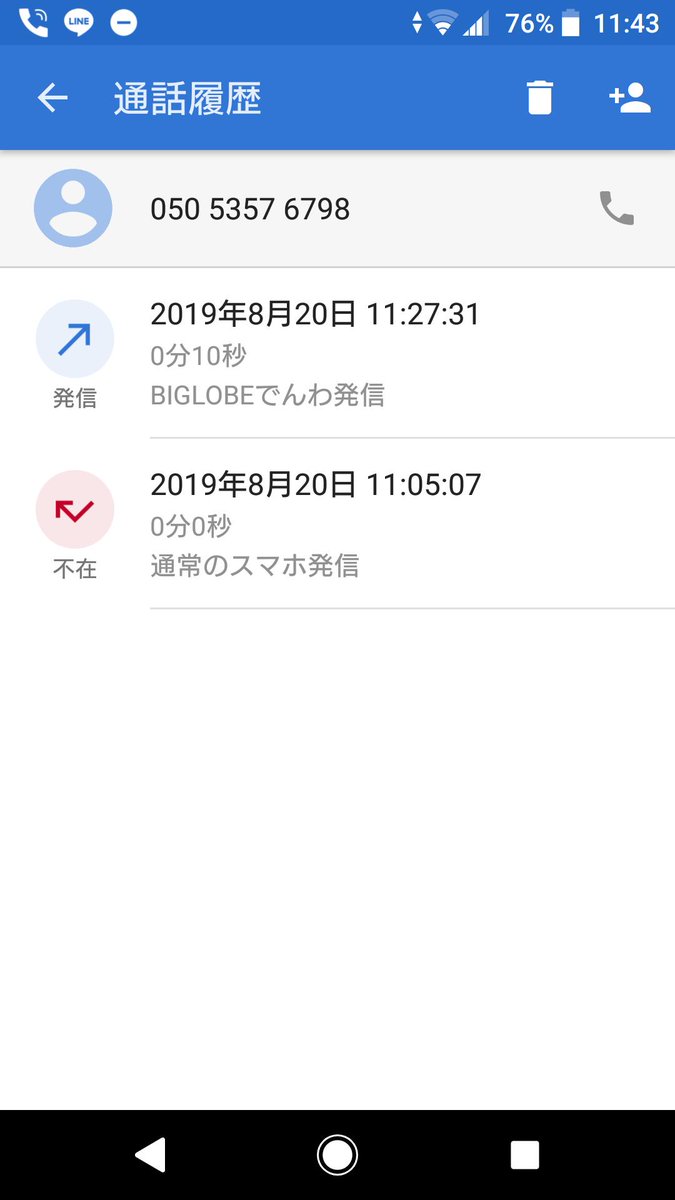Go back from the 通話履歴 screen
675x1200 pixels.
pyautogui.click(x=52, y=98)
